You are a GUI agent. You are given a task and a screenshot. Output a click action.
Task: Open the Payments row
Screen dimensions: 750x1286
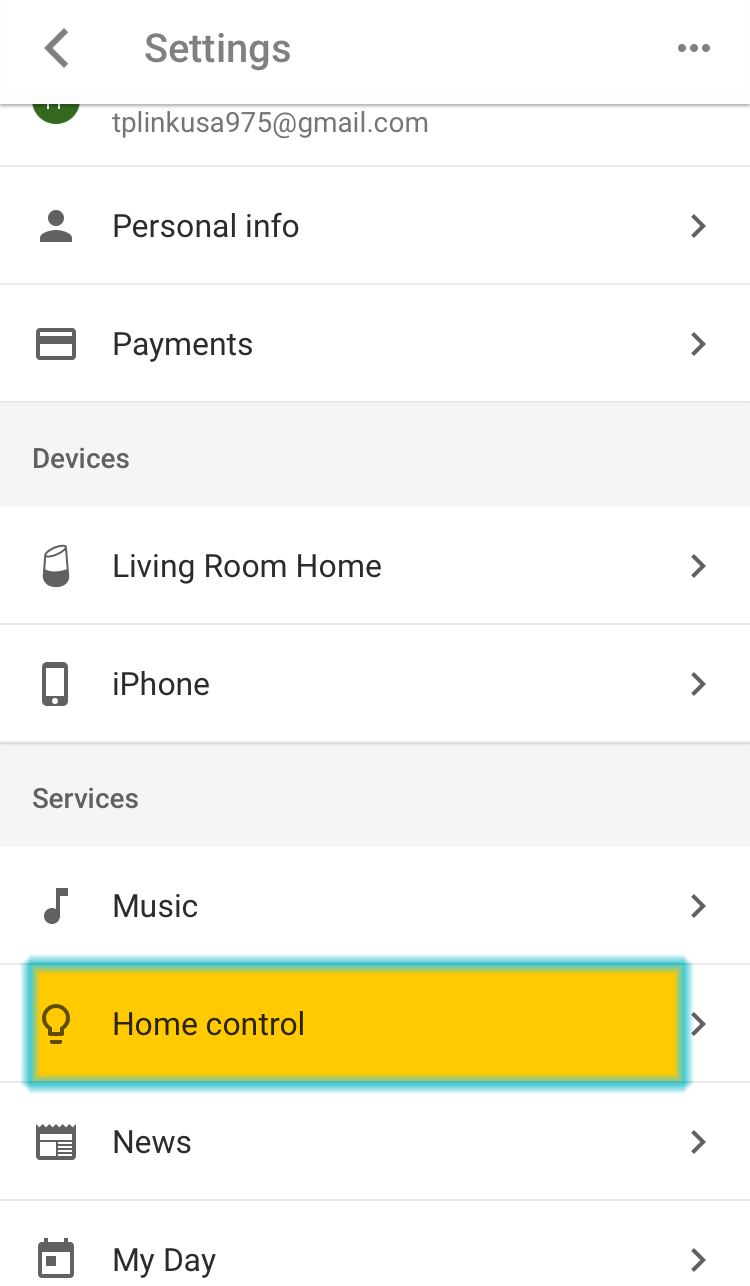coord(375,344)
